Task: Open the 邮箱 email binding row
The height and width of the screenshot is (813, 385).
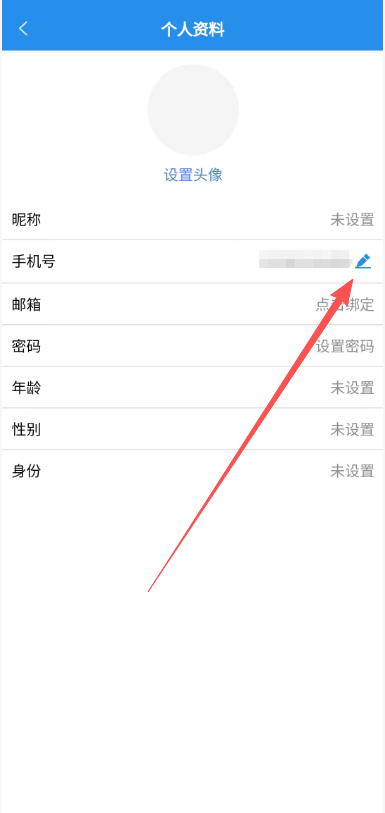Action: point(193,304)
